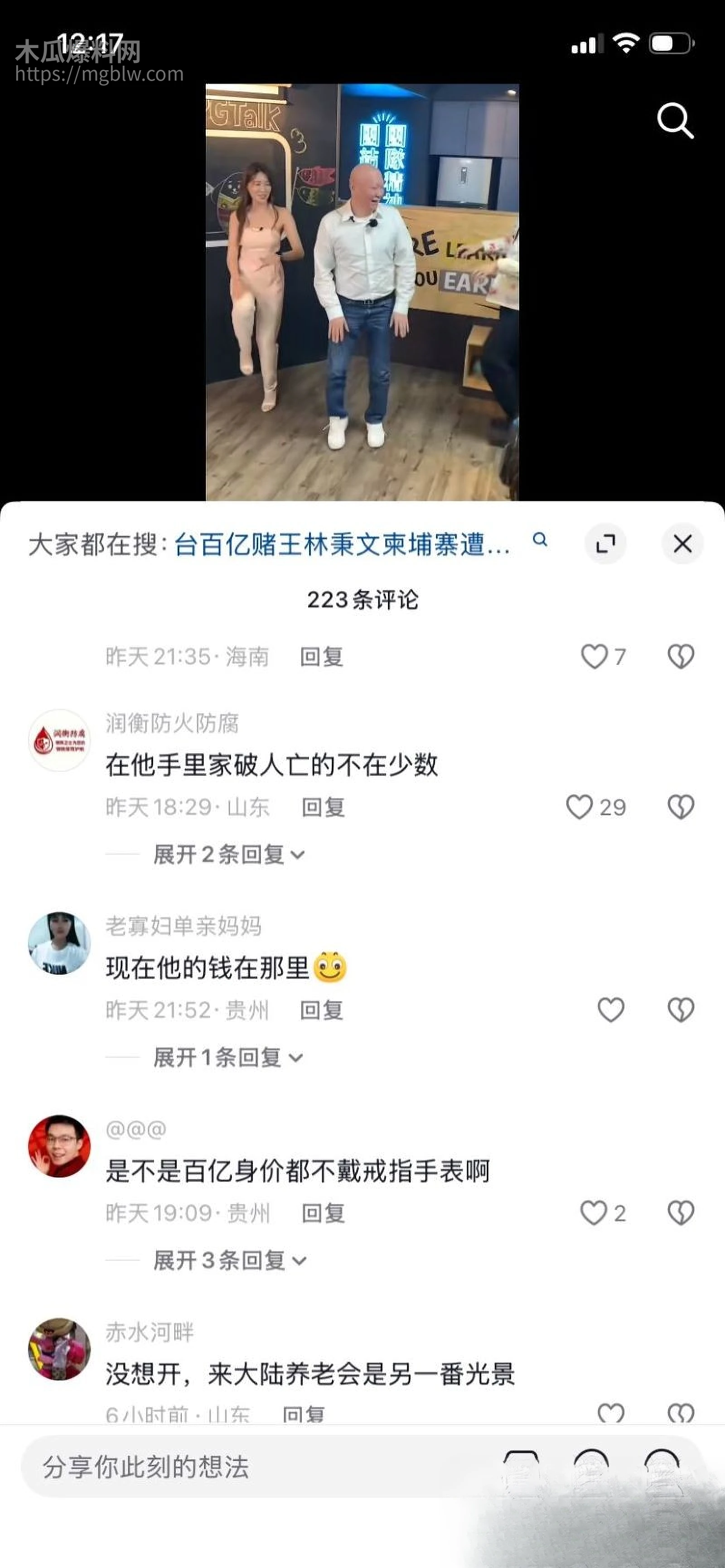Toggle dislike on 润衡防火防腐's comment
The image size is (725, 1568).
coord(681,807)
